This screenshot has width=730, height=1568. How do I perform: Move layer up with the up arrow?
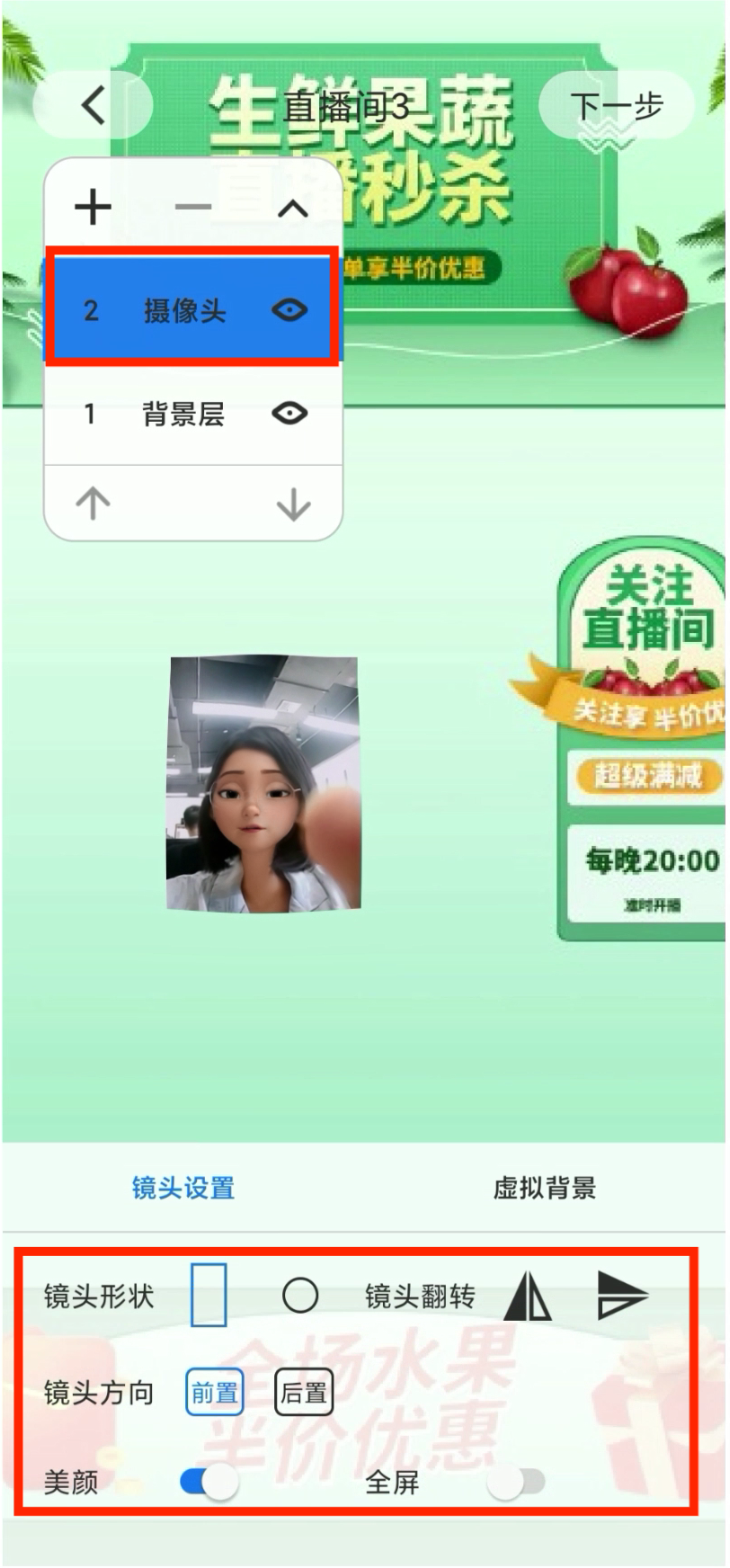(x=93, y=503)
